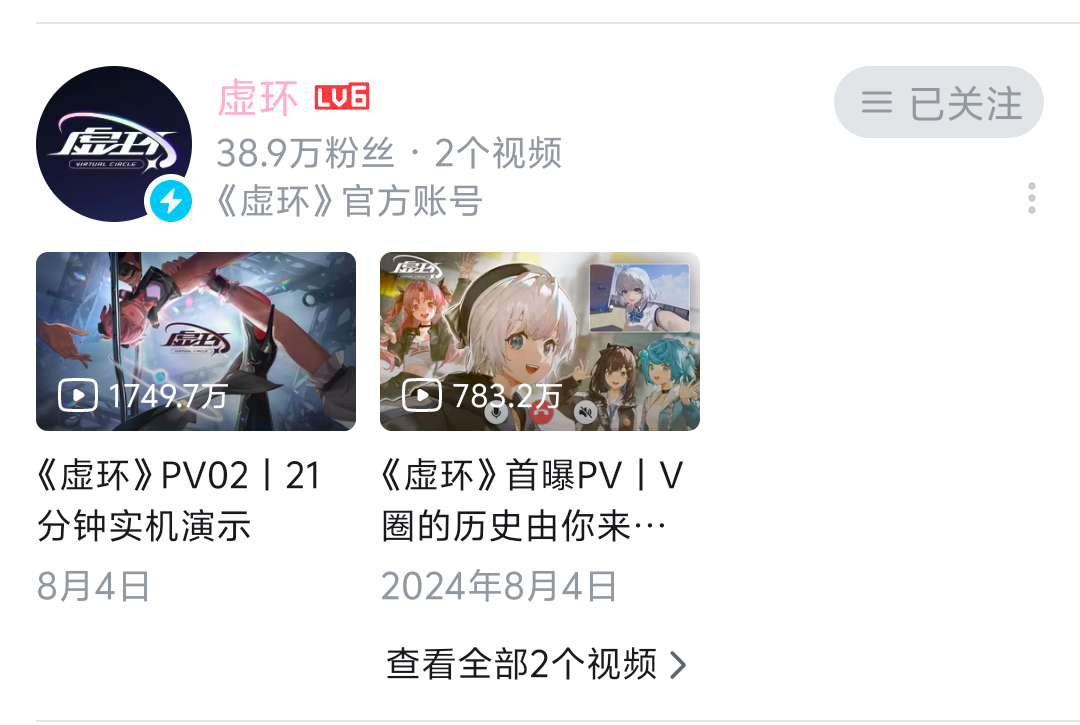Open the three-dot overflow menu
Viewport: 1080px width, 725px height.
(1031, 198)
